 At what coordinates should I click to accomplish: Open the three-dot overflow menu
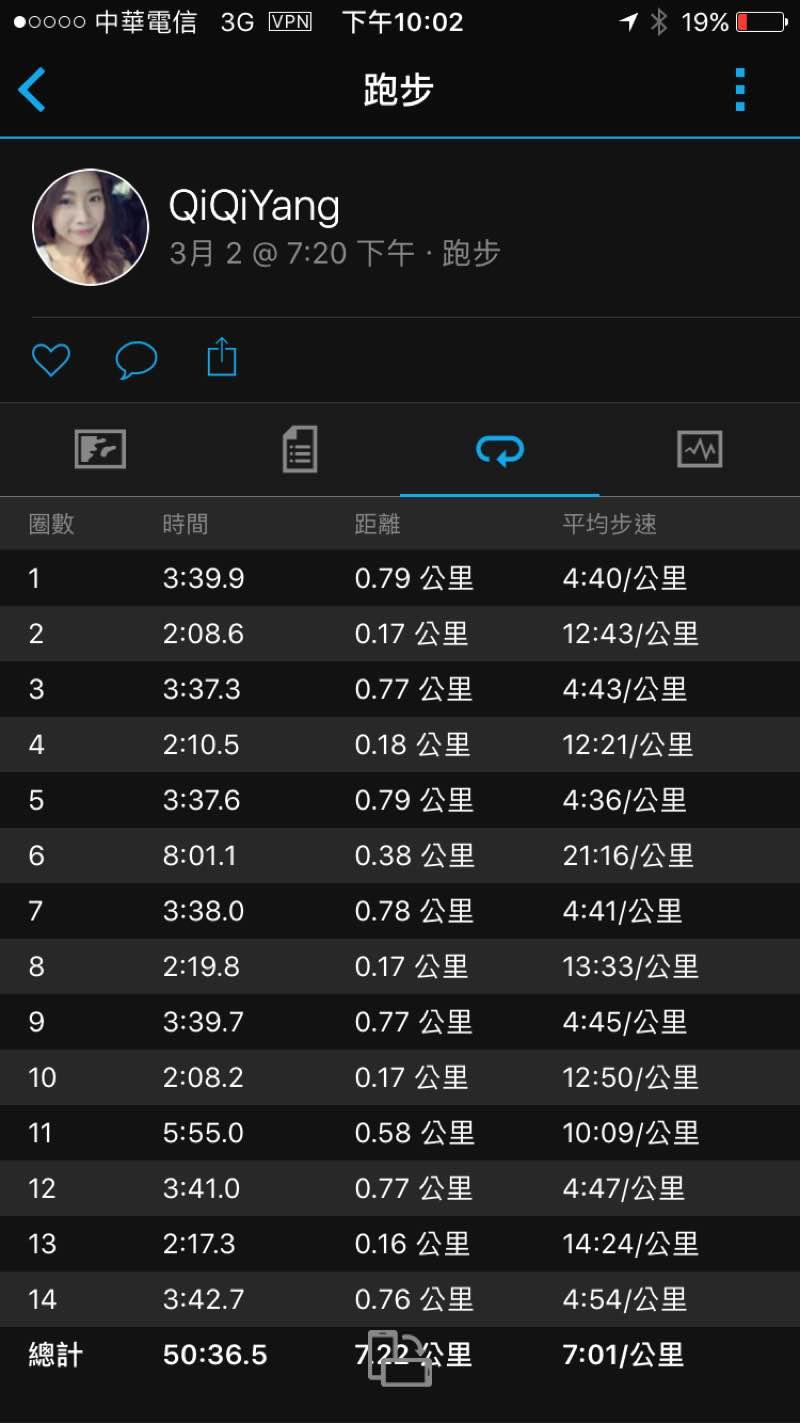pyautogui.click(x=739, y=90)
